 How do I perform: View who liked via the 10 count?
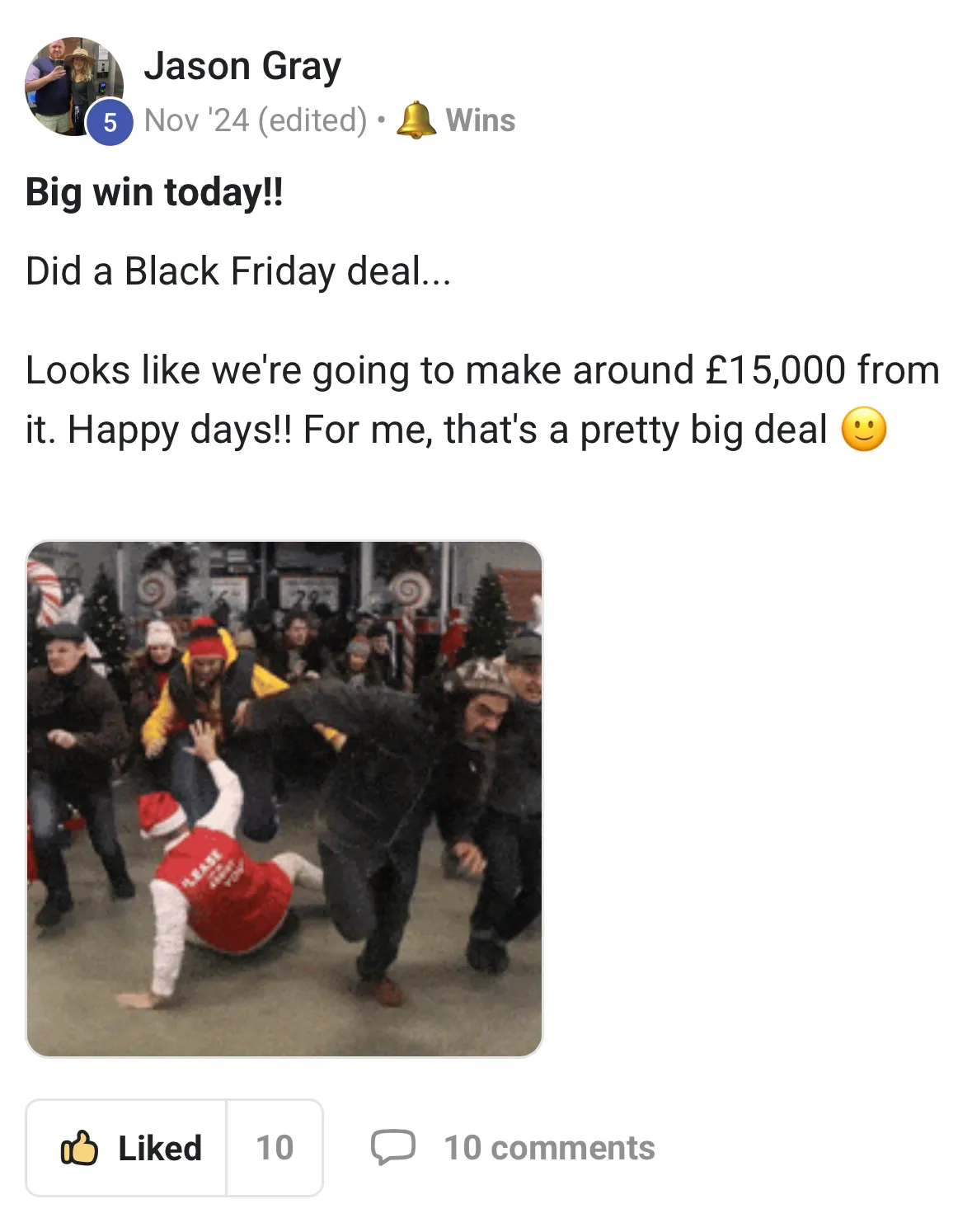(x=275, y=1147)
